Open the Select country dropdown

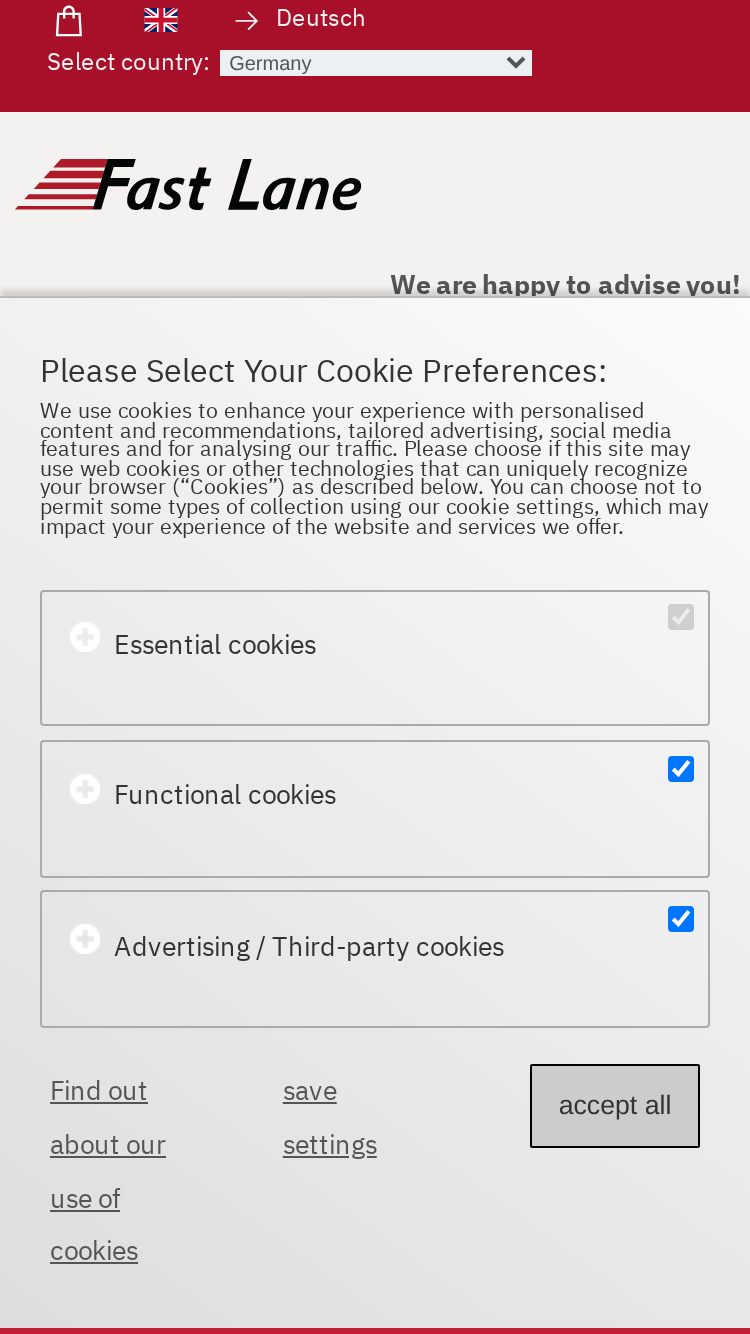[x=376, y=63]
